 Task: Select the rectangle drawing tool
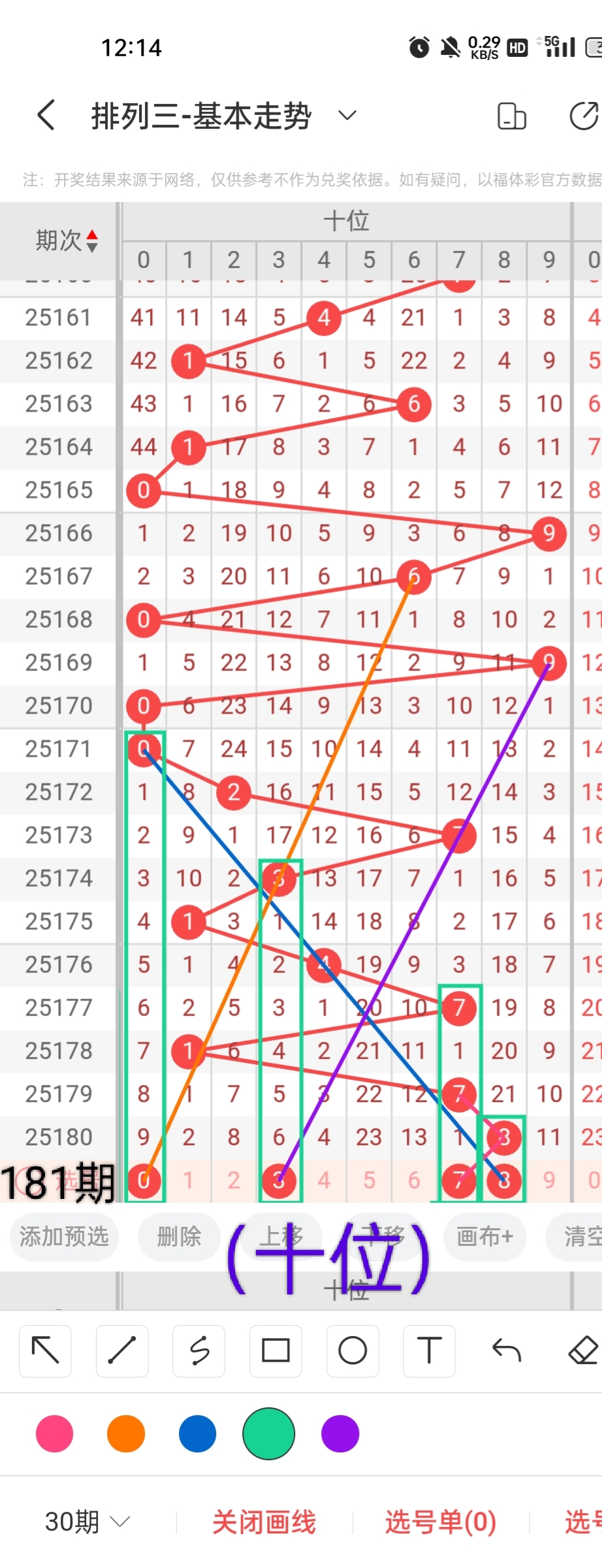click(276, 1350)
